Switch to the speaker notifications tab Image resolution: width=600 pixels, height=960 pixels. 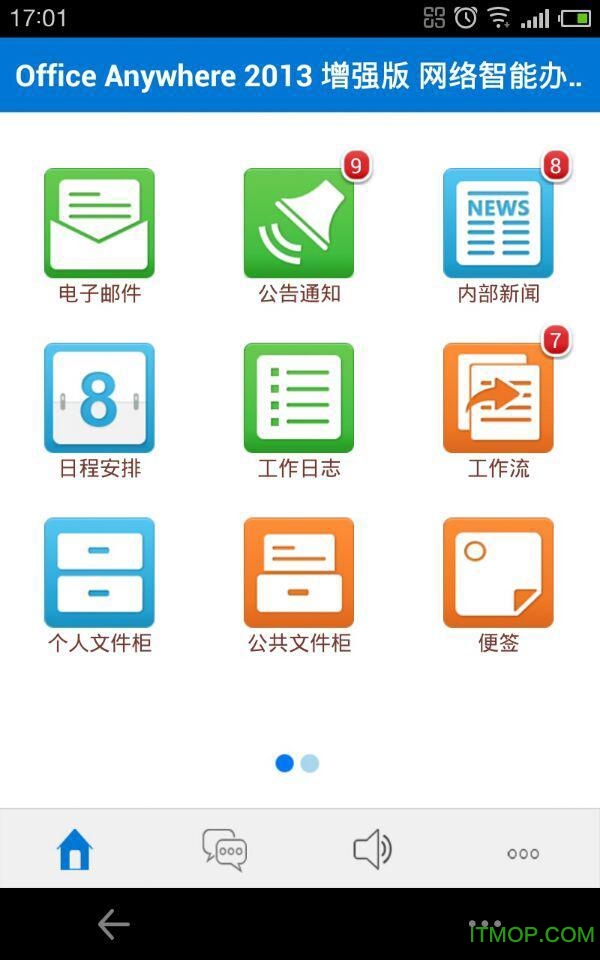click(373, 851)
